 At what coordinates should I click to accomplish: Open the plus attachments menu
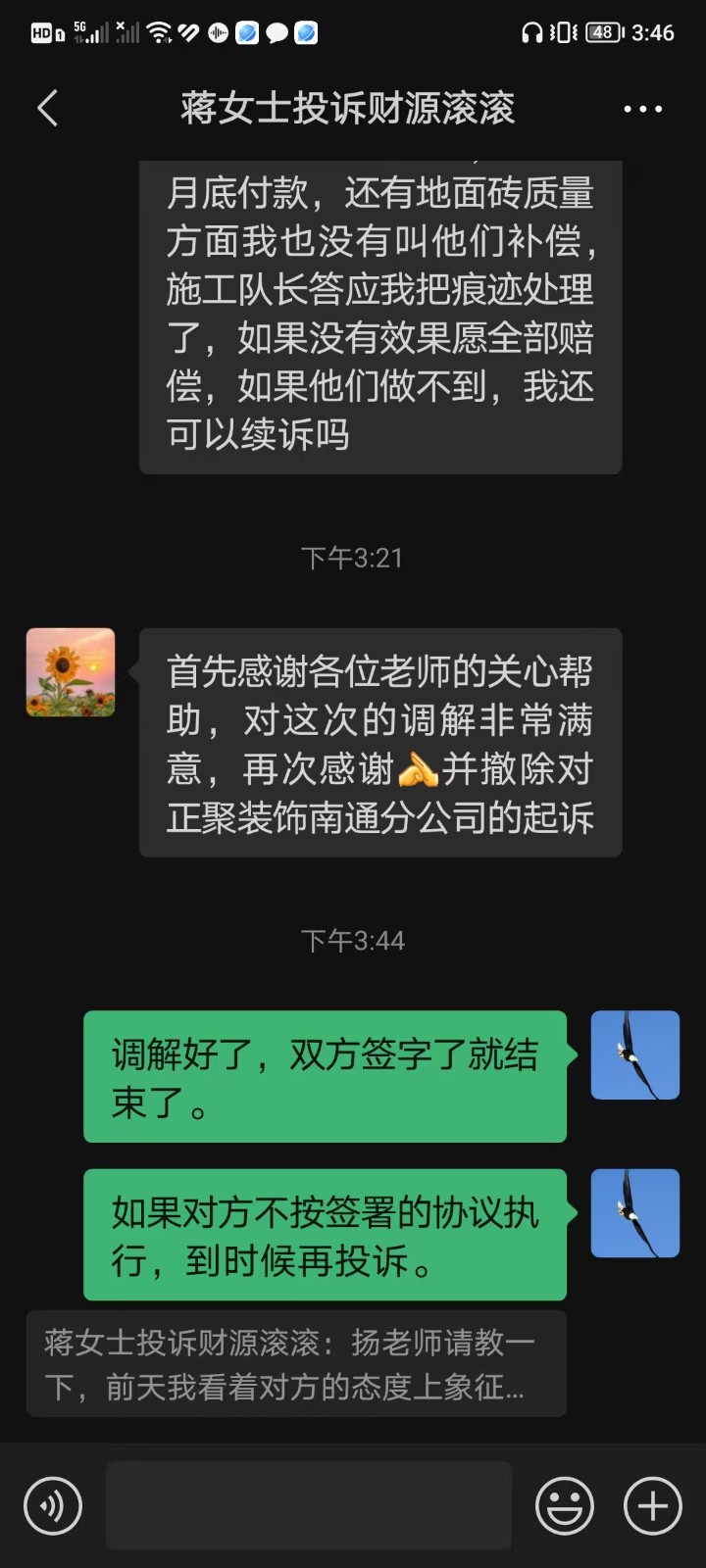652,1505
